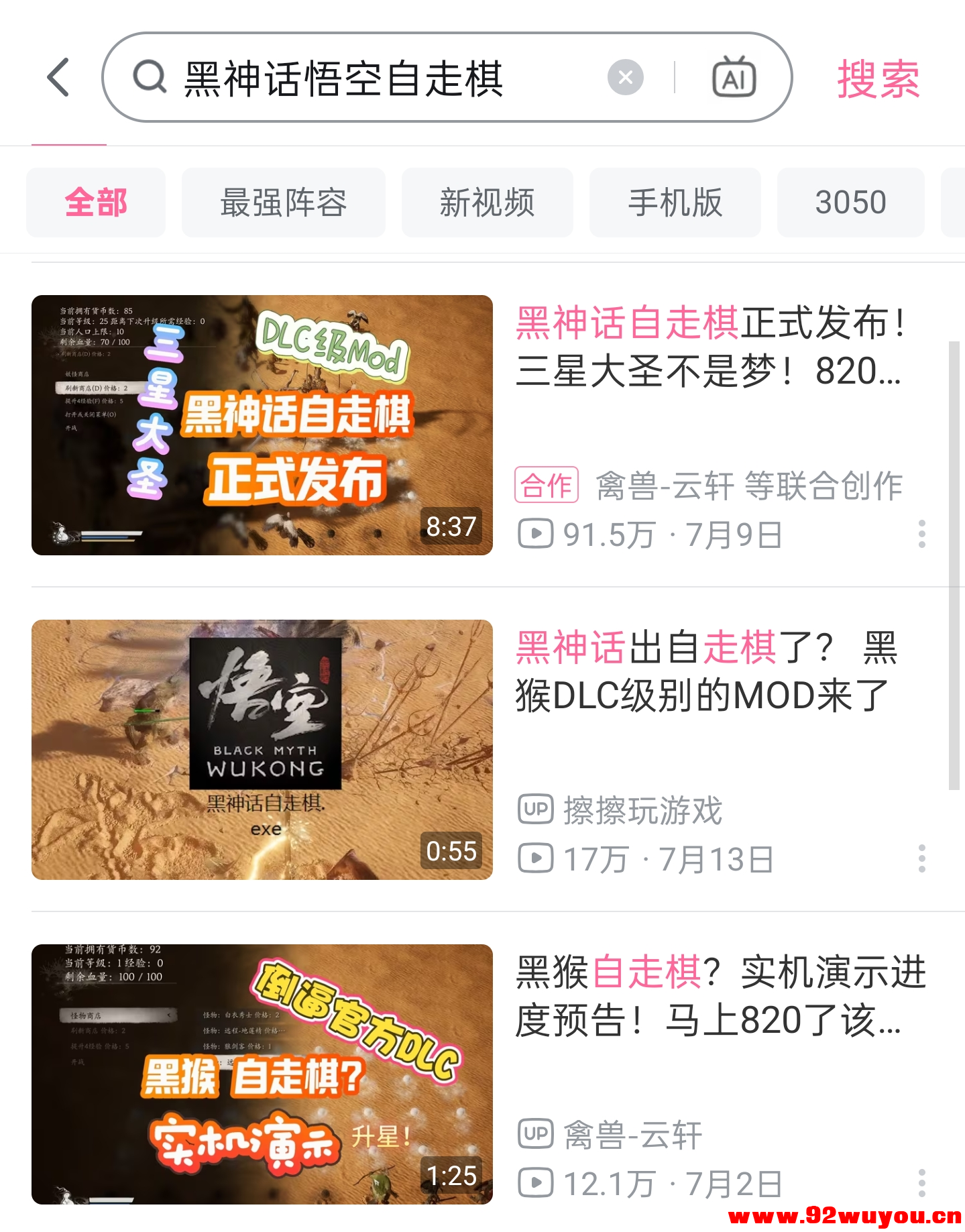Open the 黑神话自走棋正式发布 video title link
The height and width of the screenshot is (1232, 965).
click(711, 352)
